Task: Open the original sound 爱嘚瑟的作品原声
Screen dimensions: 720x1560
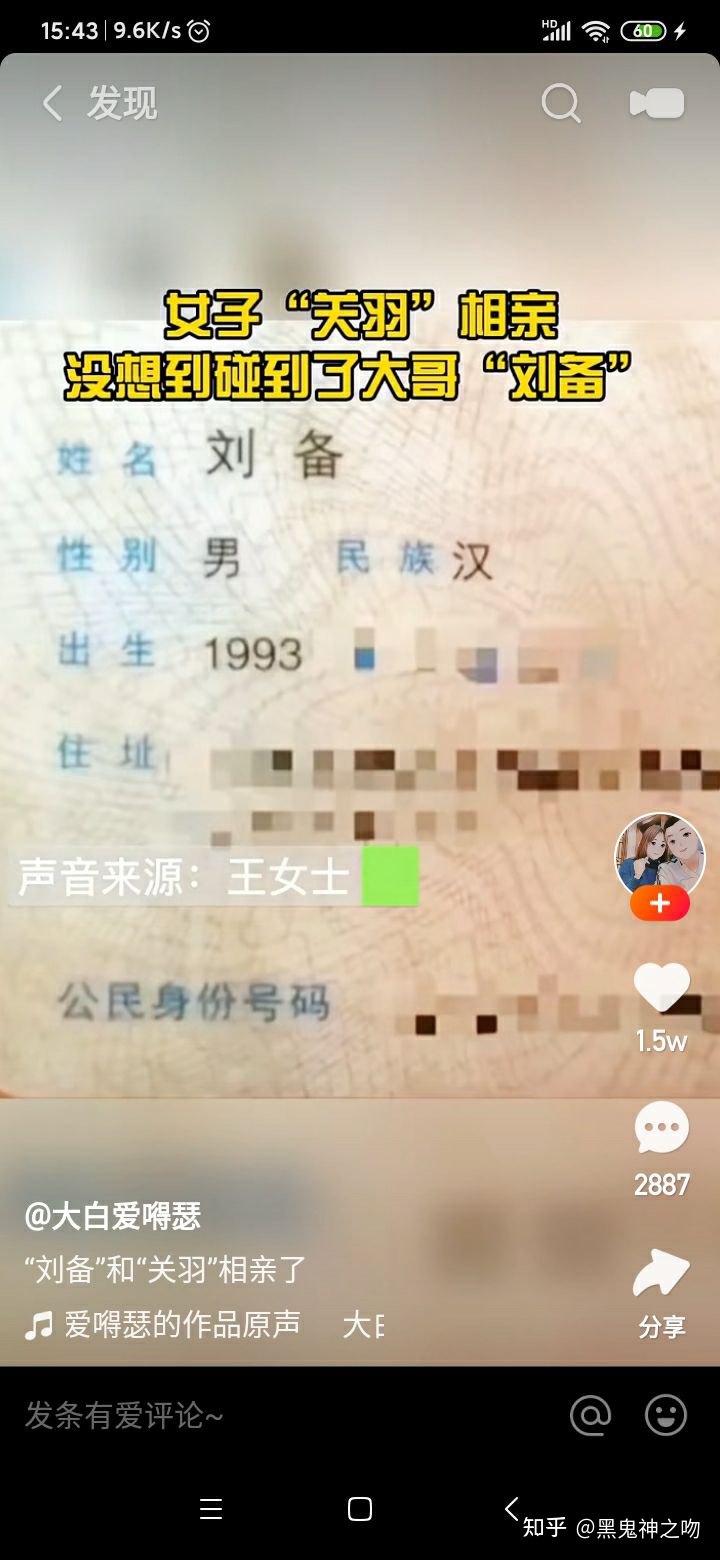Action: click(x=180, y=1324)
